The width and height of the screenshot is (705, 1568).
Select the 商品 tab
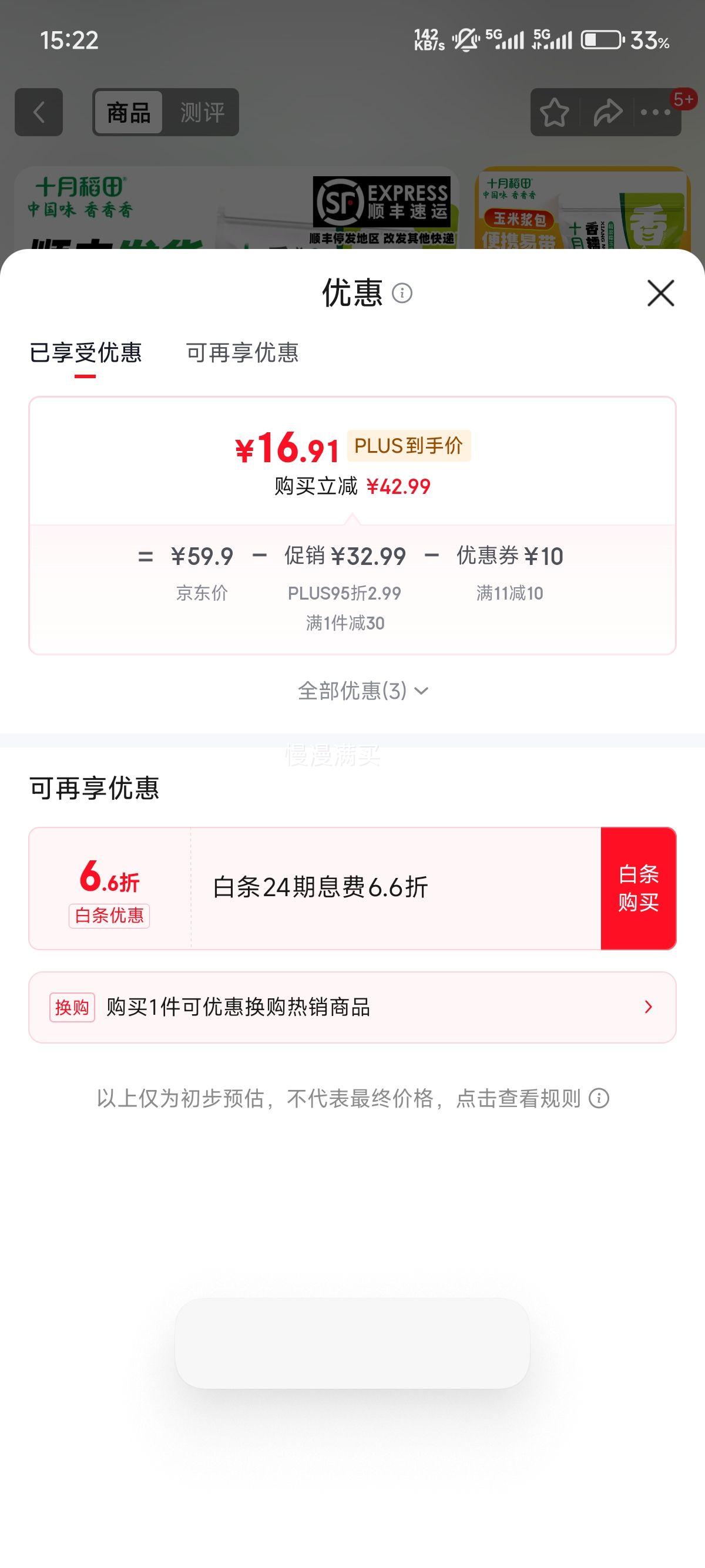click(x=127, y=113)
